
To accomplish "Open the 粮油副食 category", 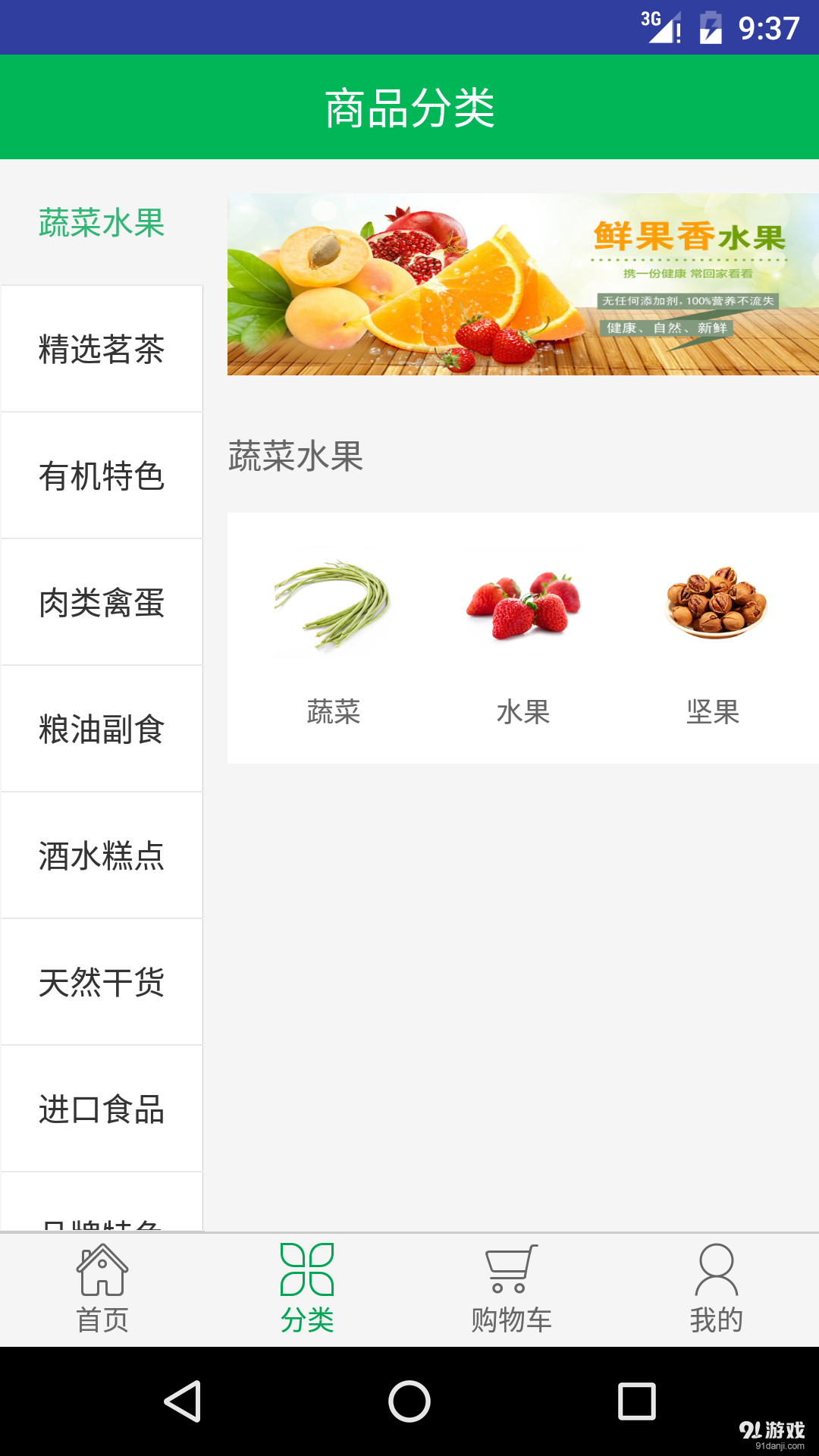I will click(x=101, y=730).
